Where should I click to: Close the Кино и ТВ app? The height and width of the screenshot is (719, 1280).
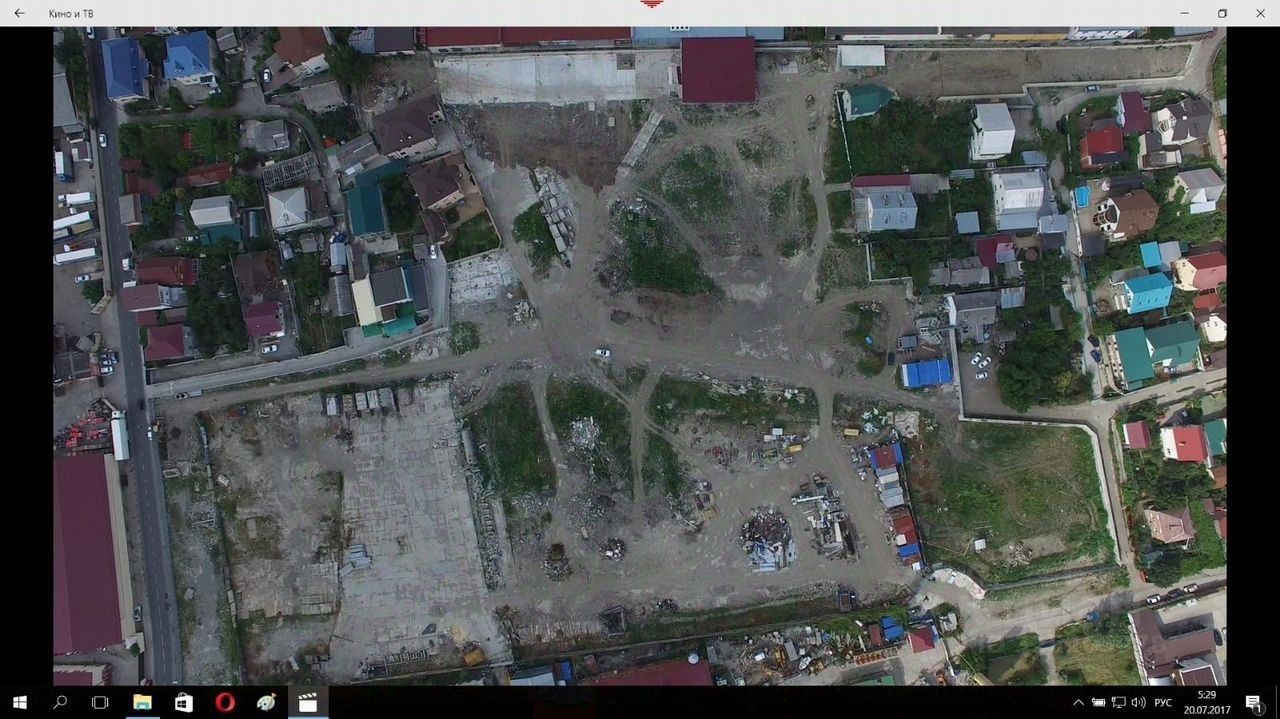pos(1260,13)
